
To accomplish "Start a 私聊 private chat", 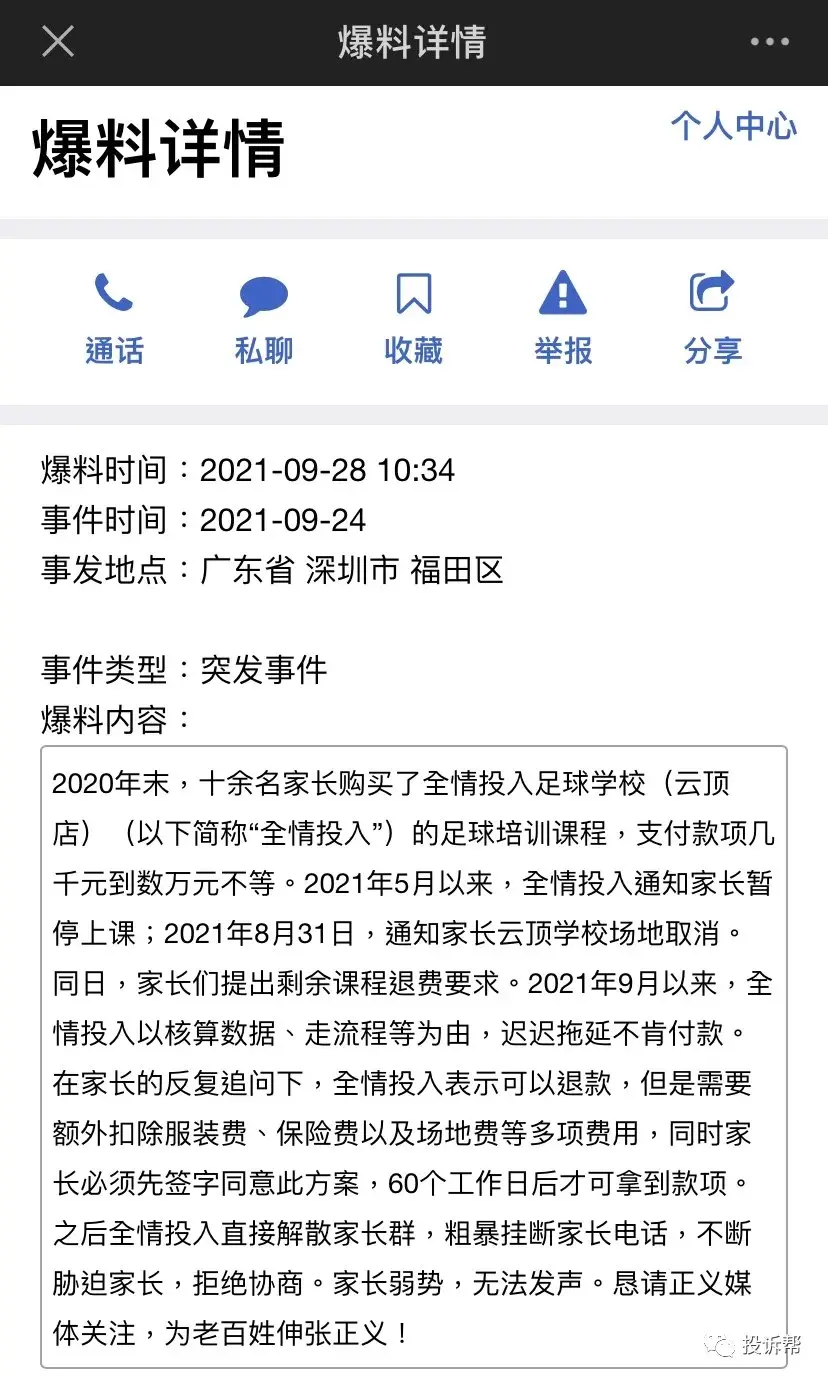I will (264, 318).
